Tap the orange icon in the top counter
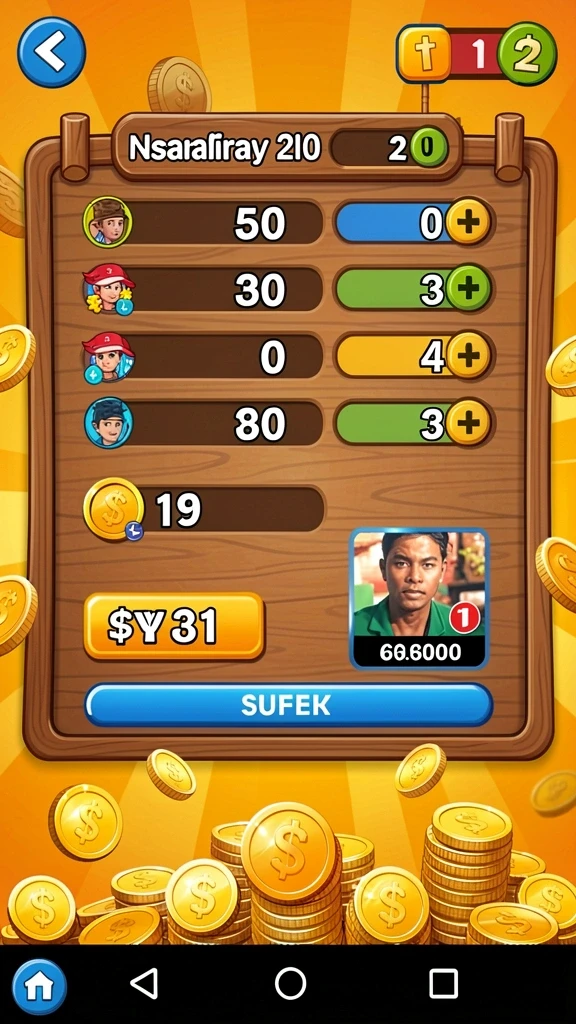This screenshot has width=576, height=1024. pyautogui.click(x=424, y=54)
